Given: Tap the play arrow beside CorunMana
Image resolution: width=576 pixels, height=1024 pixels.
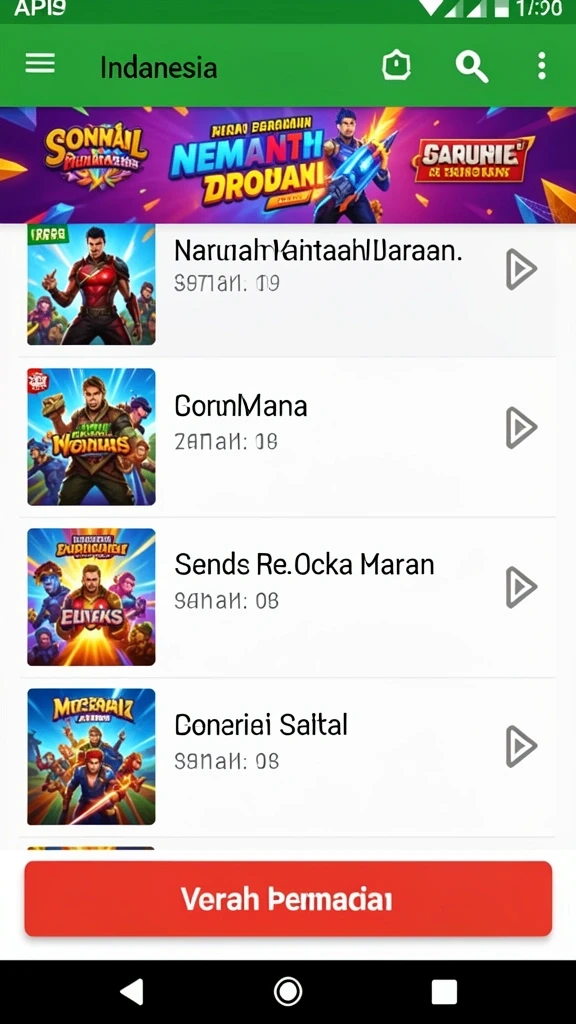Looking at the screenshot, I should coord(521,428).
